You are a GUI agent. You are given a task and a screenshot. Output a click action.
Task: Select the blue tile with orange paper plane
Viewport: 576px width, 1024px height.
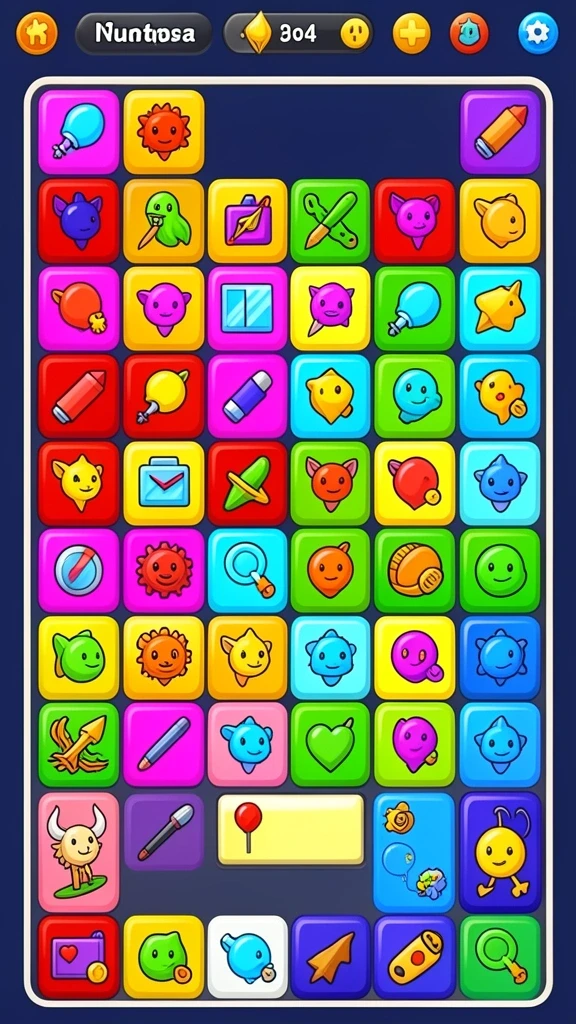pyautogui.click(x=330, y=957)
